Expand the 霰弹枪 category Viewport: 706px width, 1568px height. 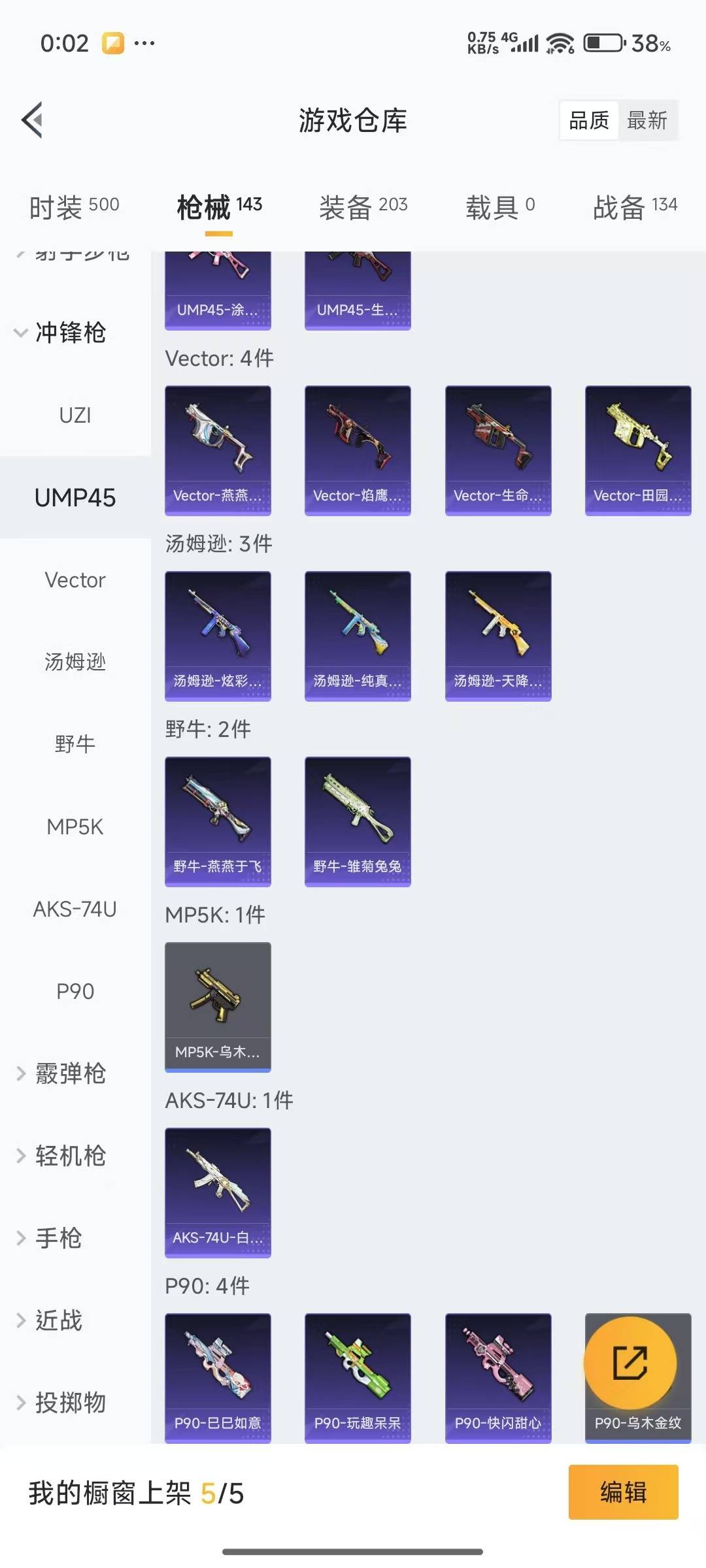click(x=69, y=1074)
